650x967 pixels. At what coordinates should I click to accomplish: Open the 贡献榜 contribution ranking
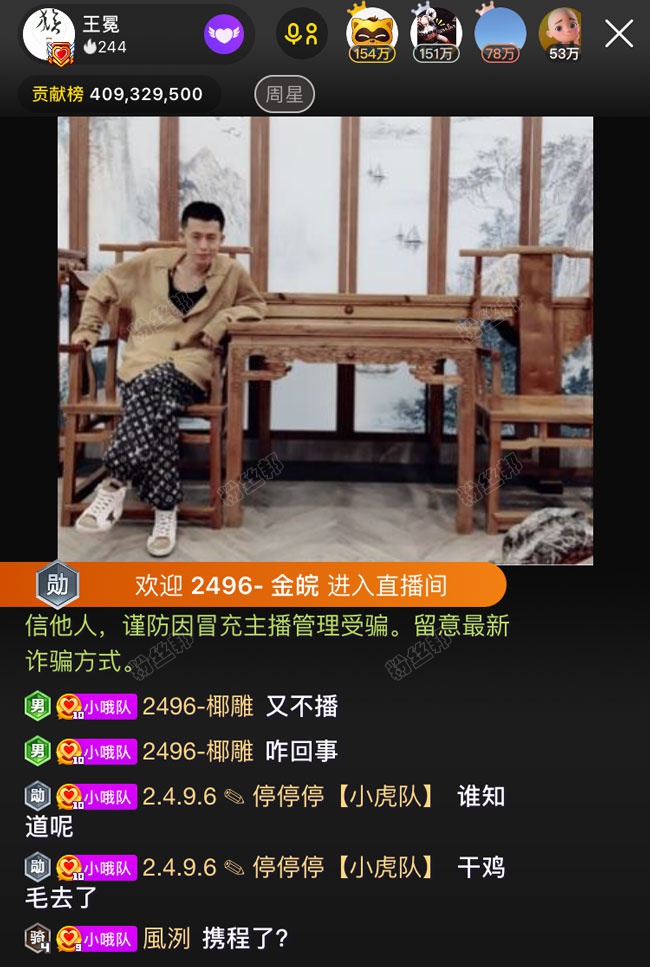(117, 94)
